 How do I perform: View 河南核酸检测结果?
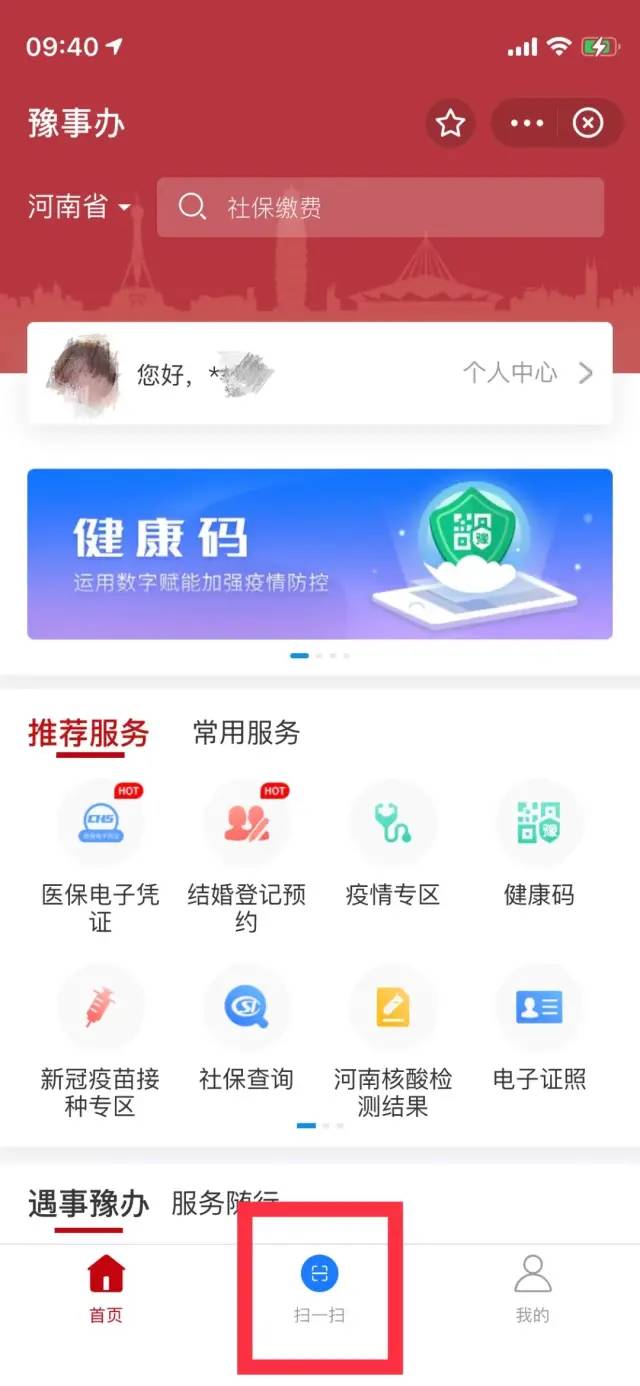click(x=393, y=1008)
